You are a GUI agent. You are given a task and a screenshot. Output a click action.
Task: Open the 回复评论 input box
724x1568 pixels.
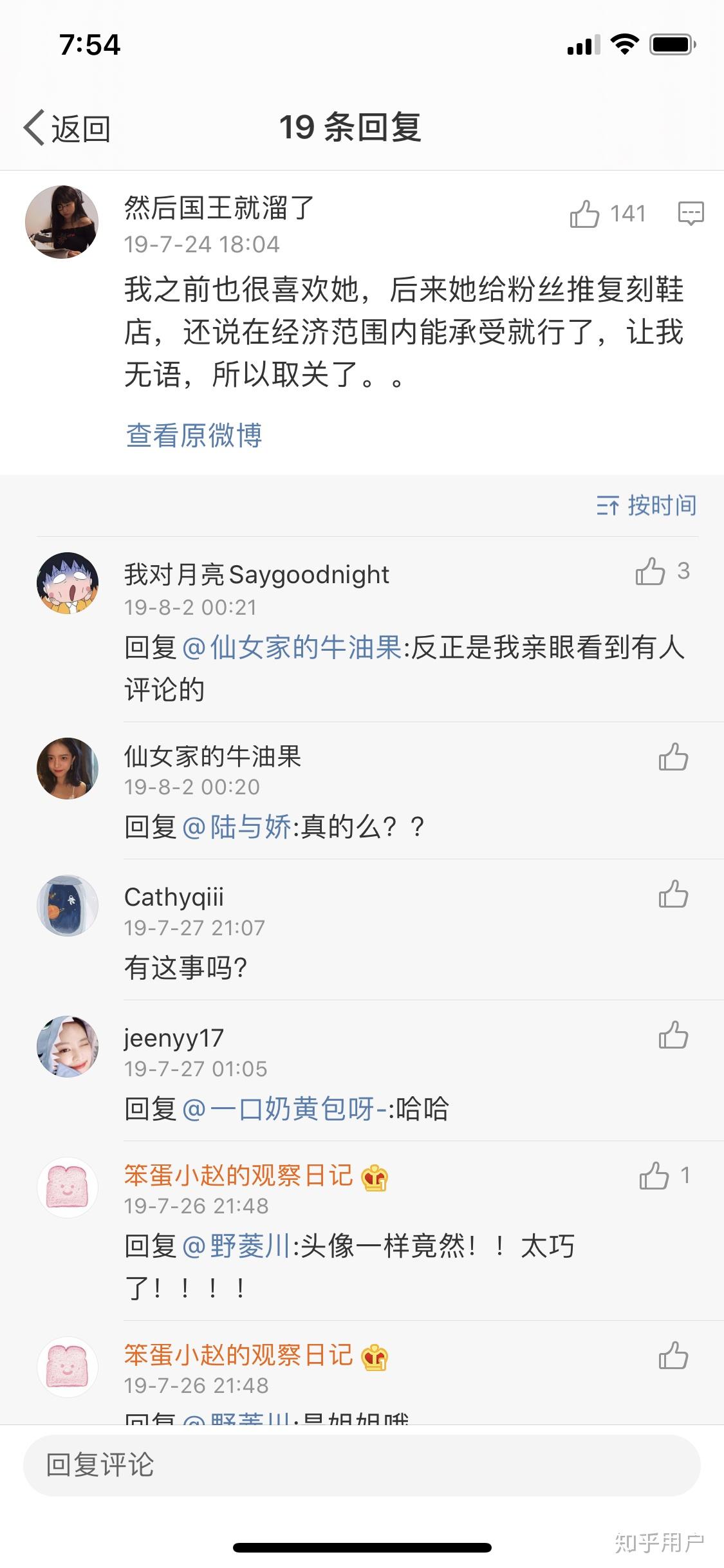362,1465
